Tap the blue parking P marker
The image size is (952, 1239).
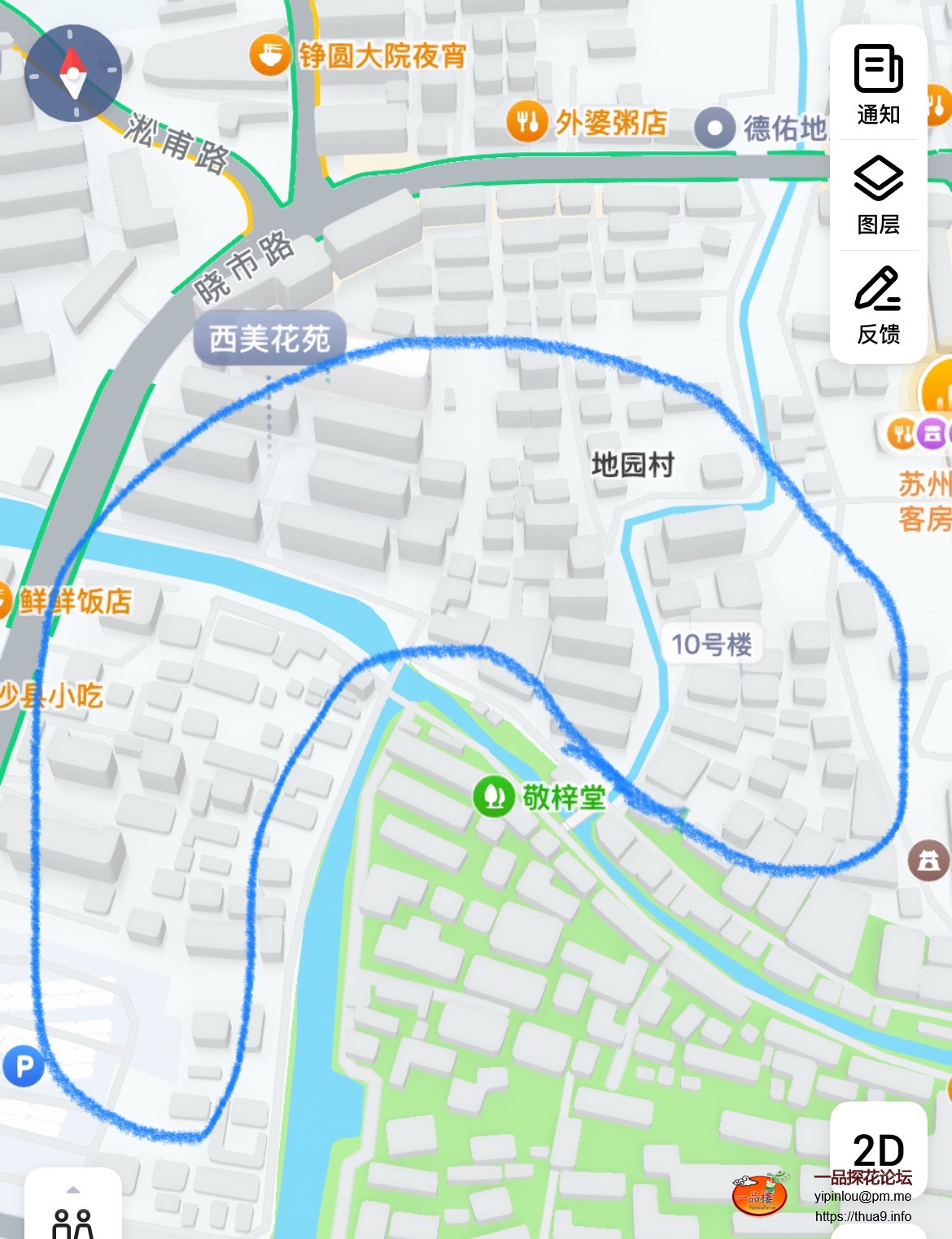(24, 1066)
